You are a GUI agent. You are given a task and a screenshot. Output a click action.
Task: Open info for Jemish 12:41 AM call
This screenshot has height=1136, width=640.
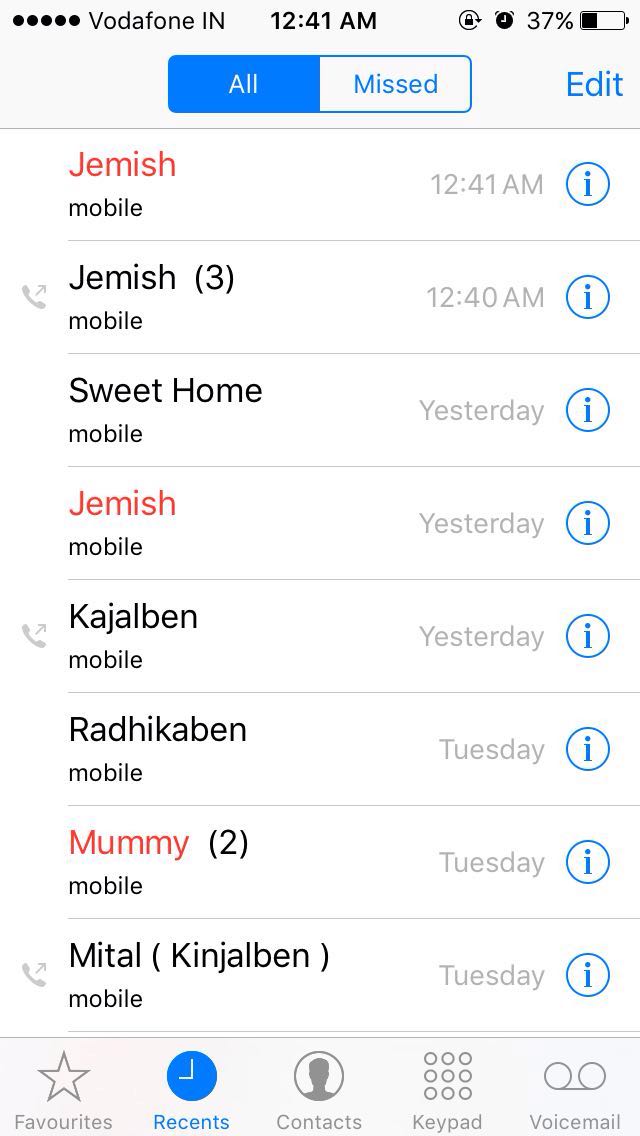point(588,184)
